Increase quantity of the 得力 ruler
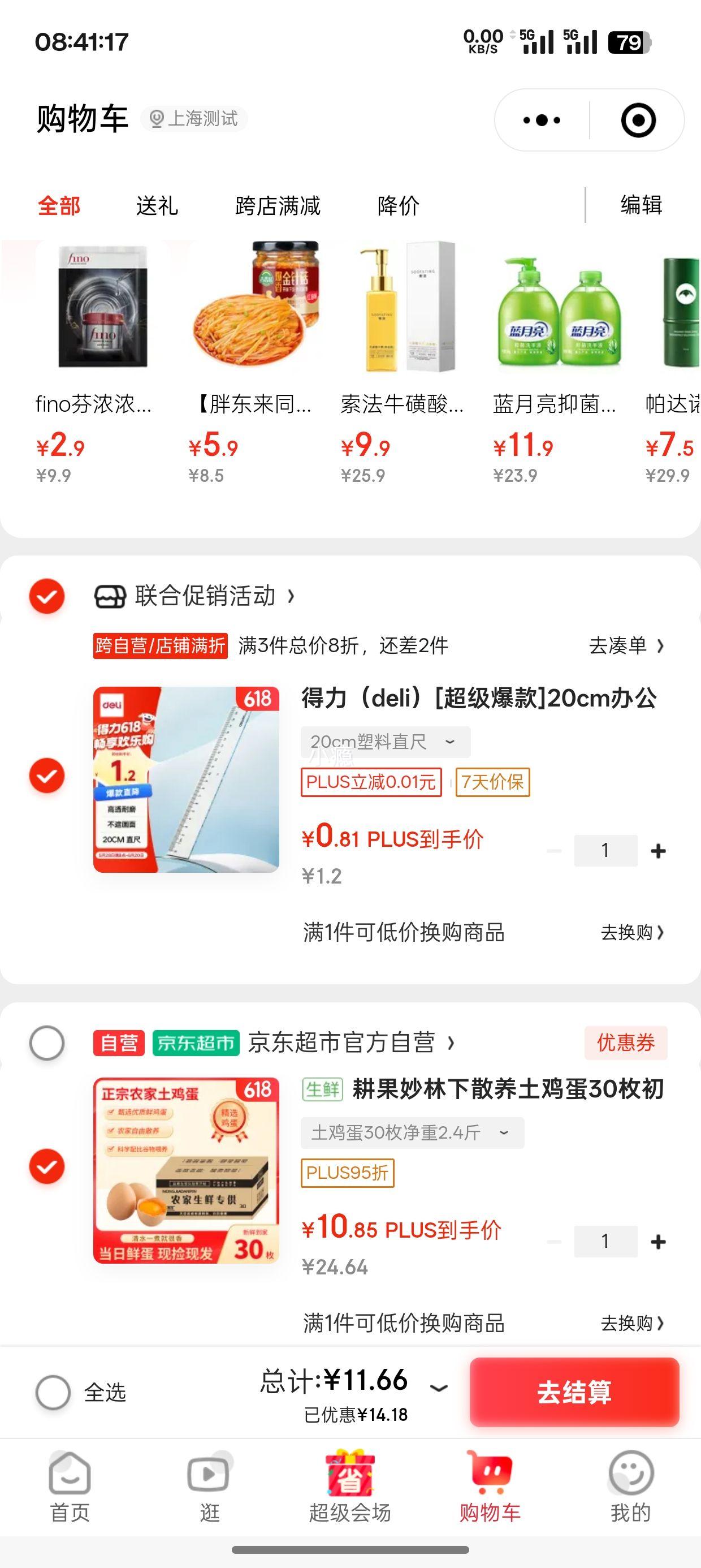Image resolution: width=701 pixels, height=1568 pixels. (x=658, y=851)
